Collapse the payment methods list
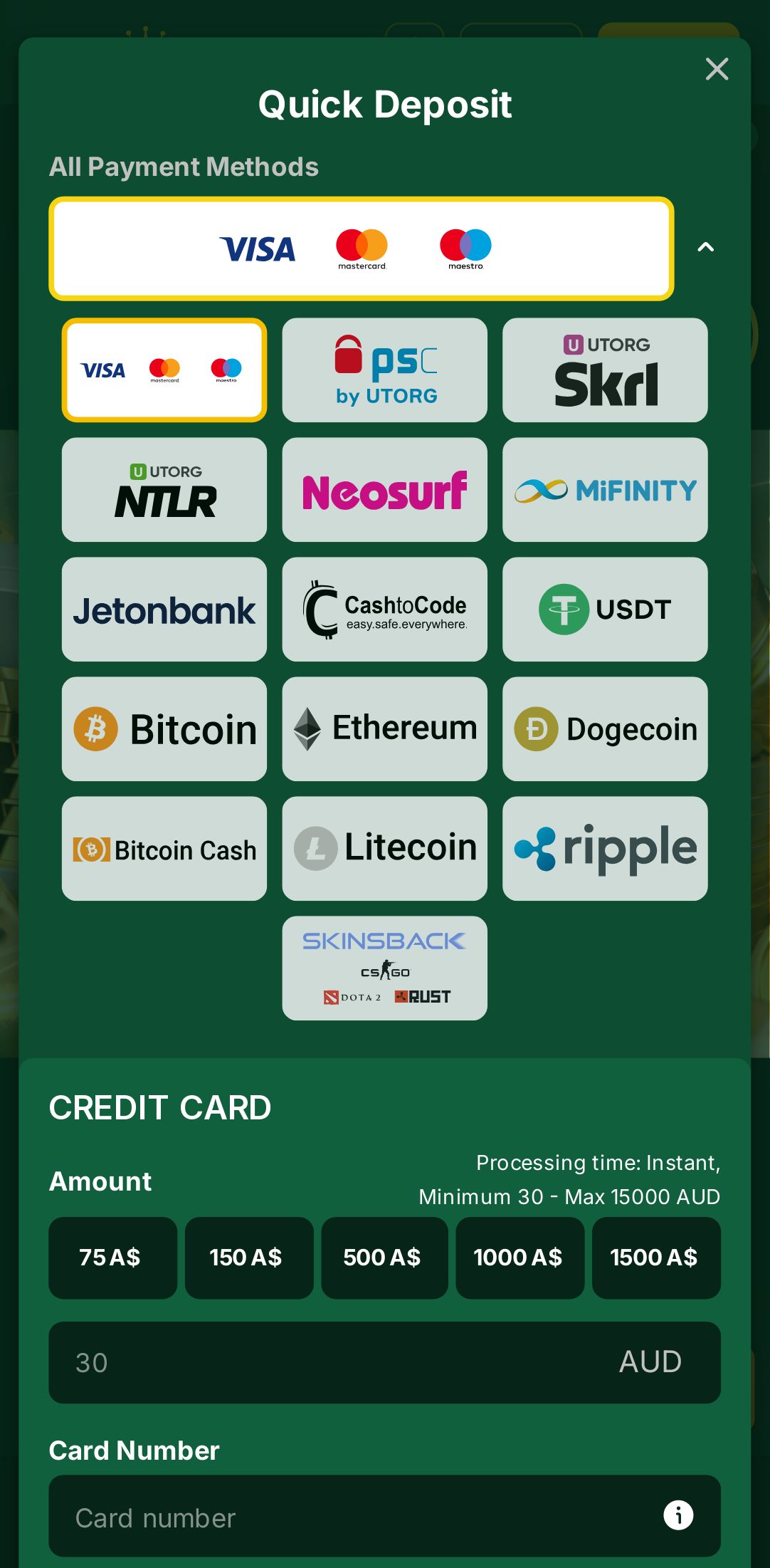 point(705,248)
